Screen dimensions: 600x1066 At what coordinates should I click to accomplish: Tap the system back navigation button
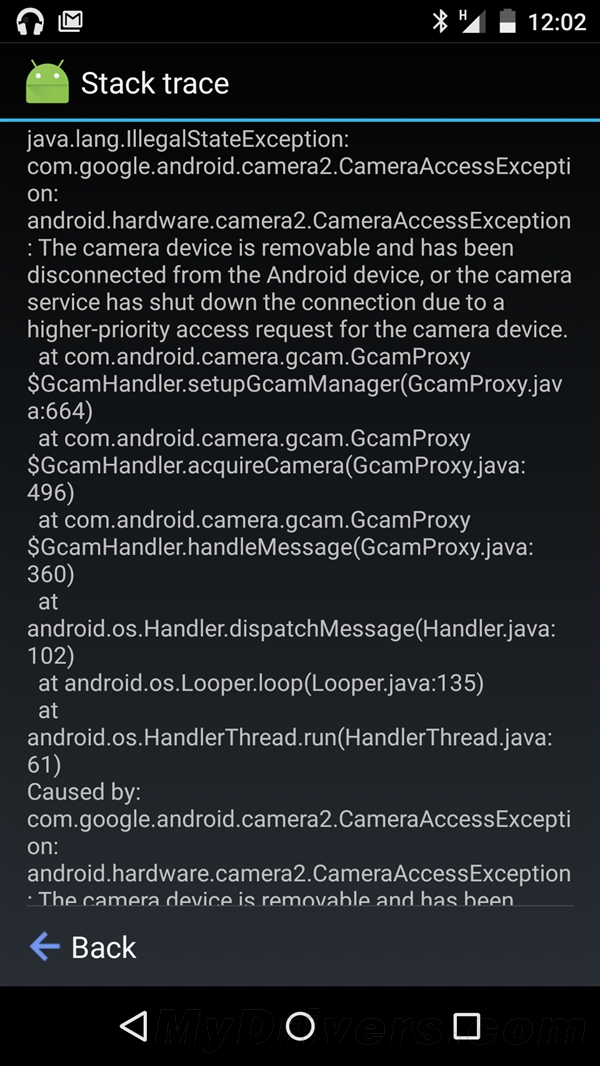tap(134, 1026)
